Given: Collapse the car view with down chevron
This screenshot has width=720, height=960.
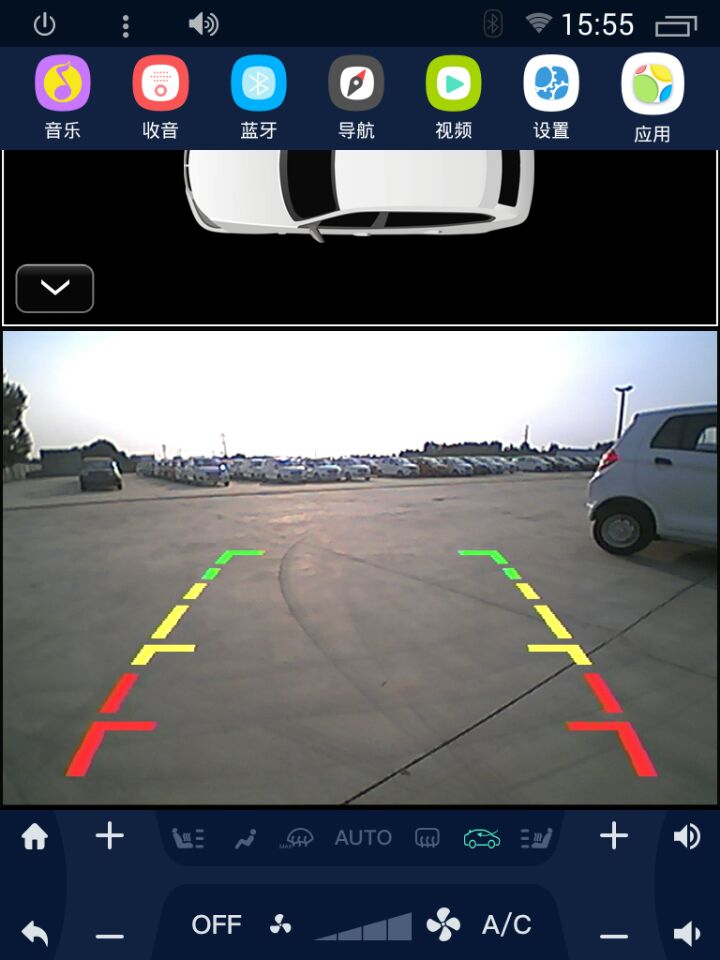Looking at the screenshot, I should 55,288.
